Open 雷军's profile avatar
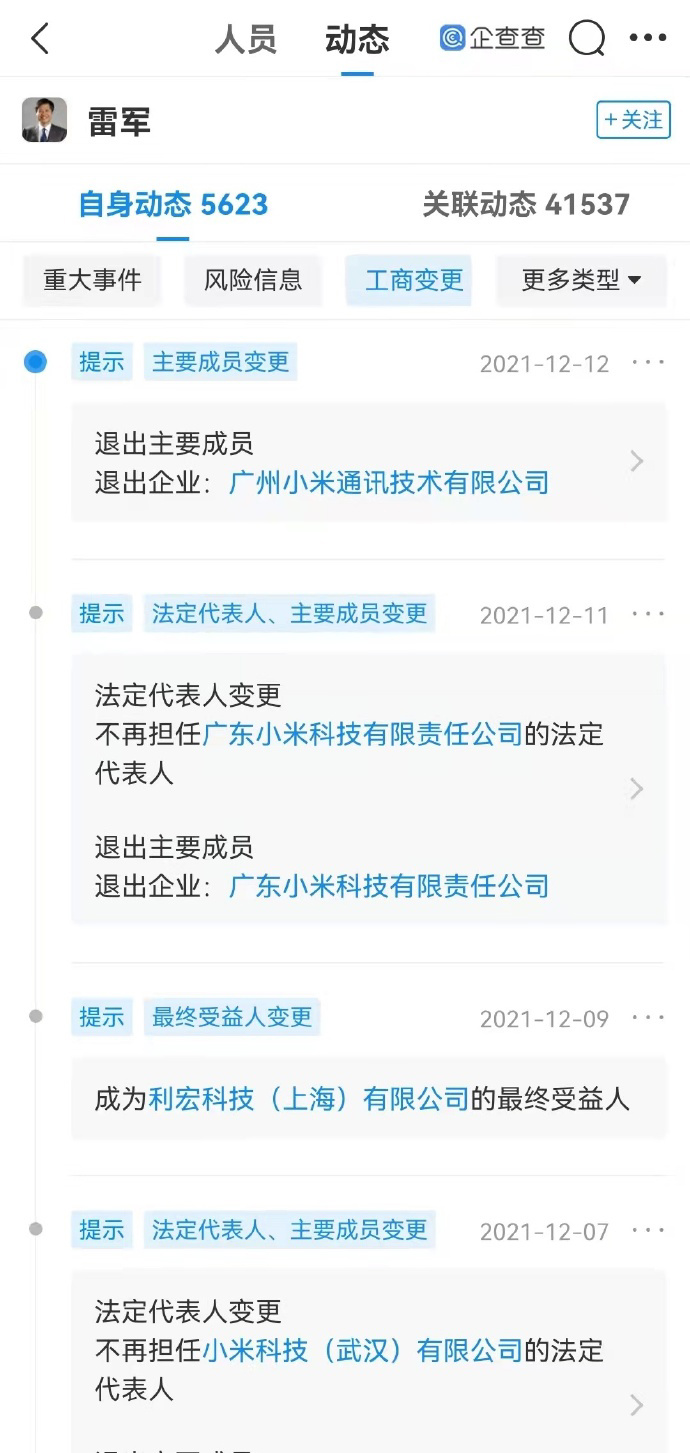 click(45, 120)
